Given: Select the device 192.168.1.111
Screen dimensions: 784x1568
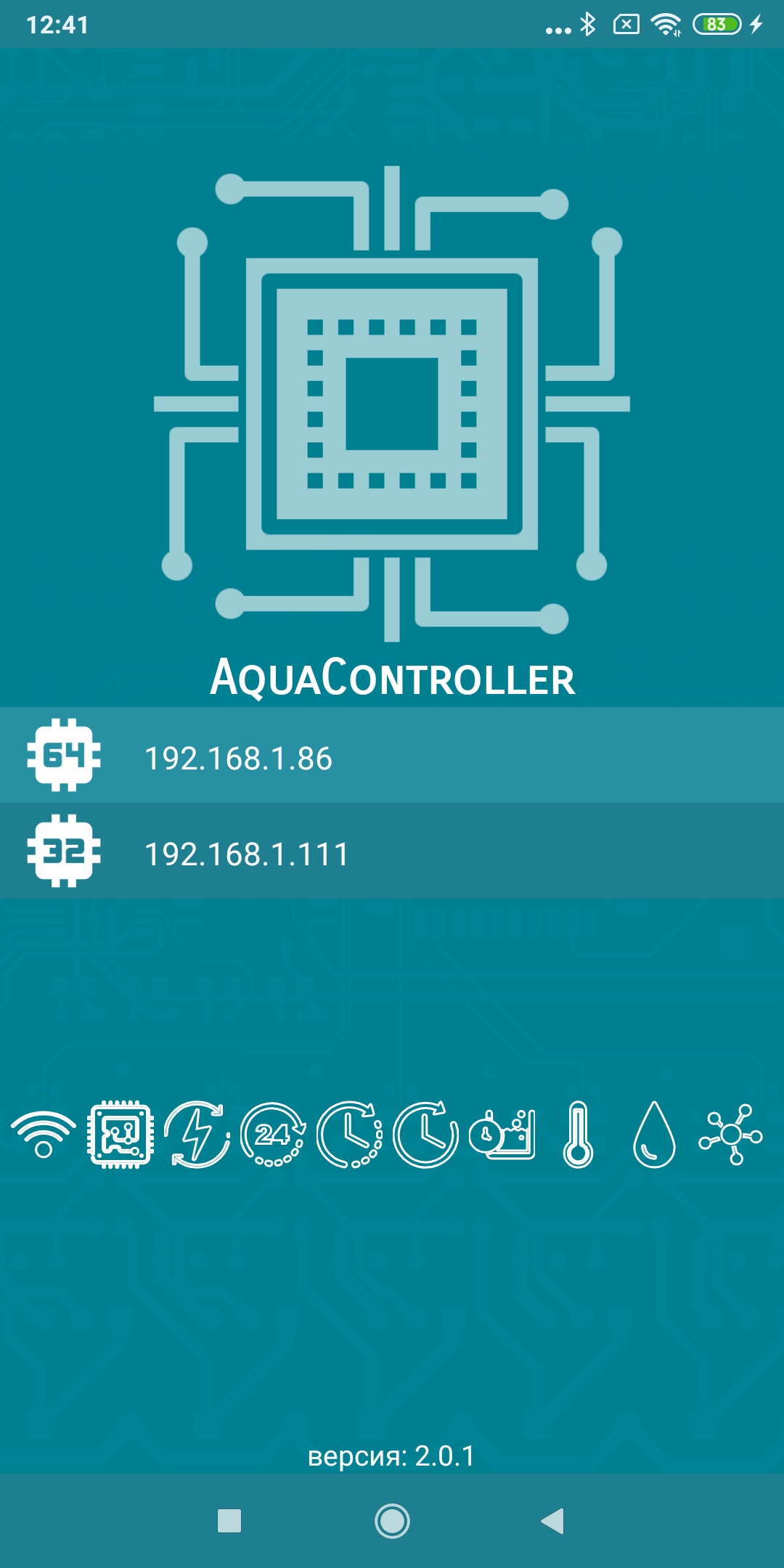Looking at the screenshot, I should 392,852.
